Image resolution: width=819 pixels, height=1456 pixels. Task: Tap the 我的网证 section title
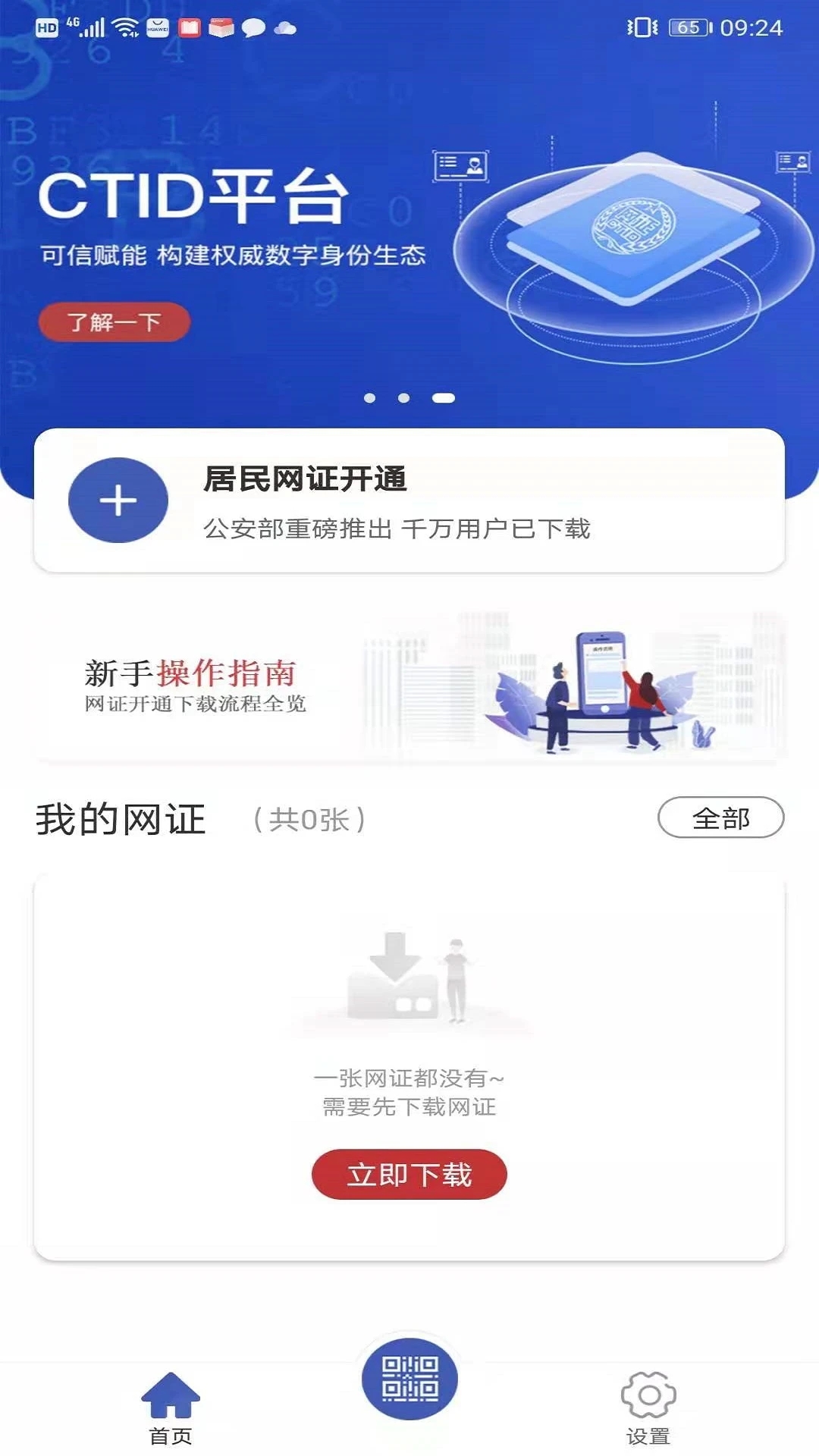(x=121, y=819)
